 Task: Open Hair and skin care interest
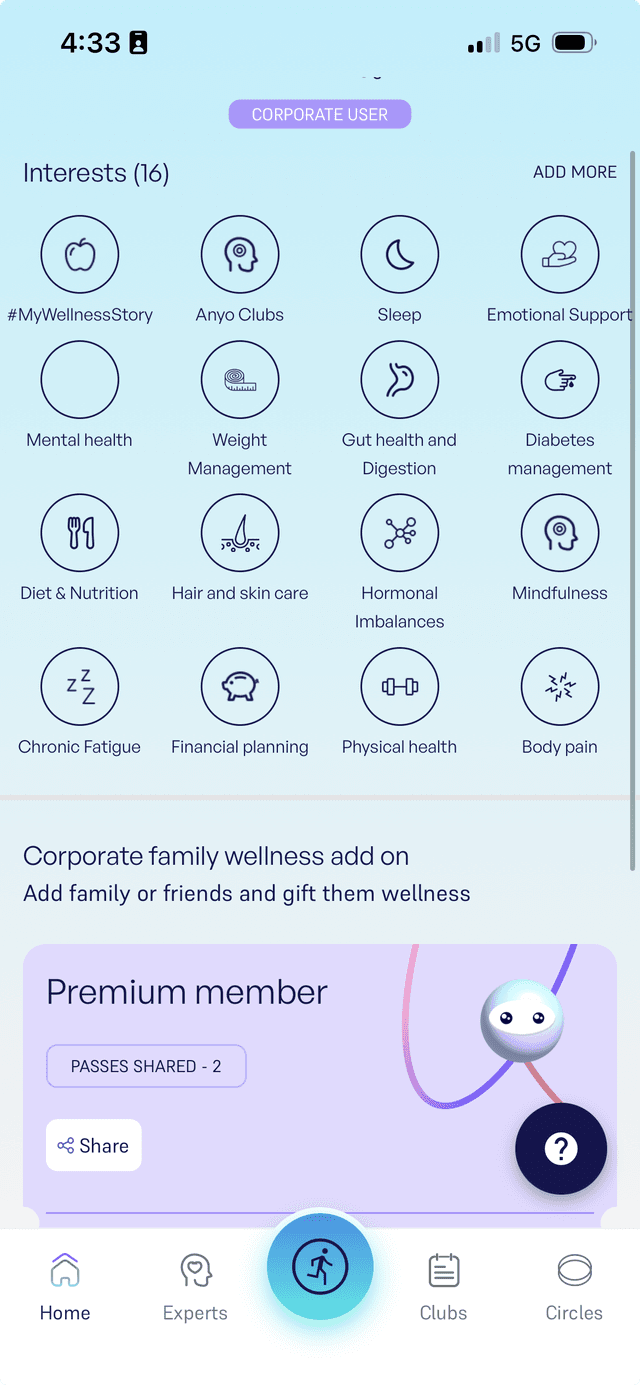240,533
